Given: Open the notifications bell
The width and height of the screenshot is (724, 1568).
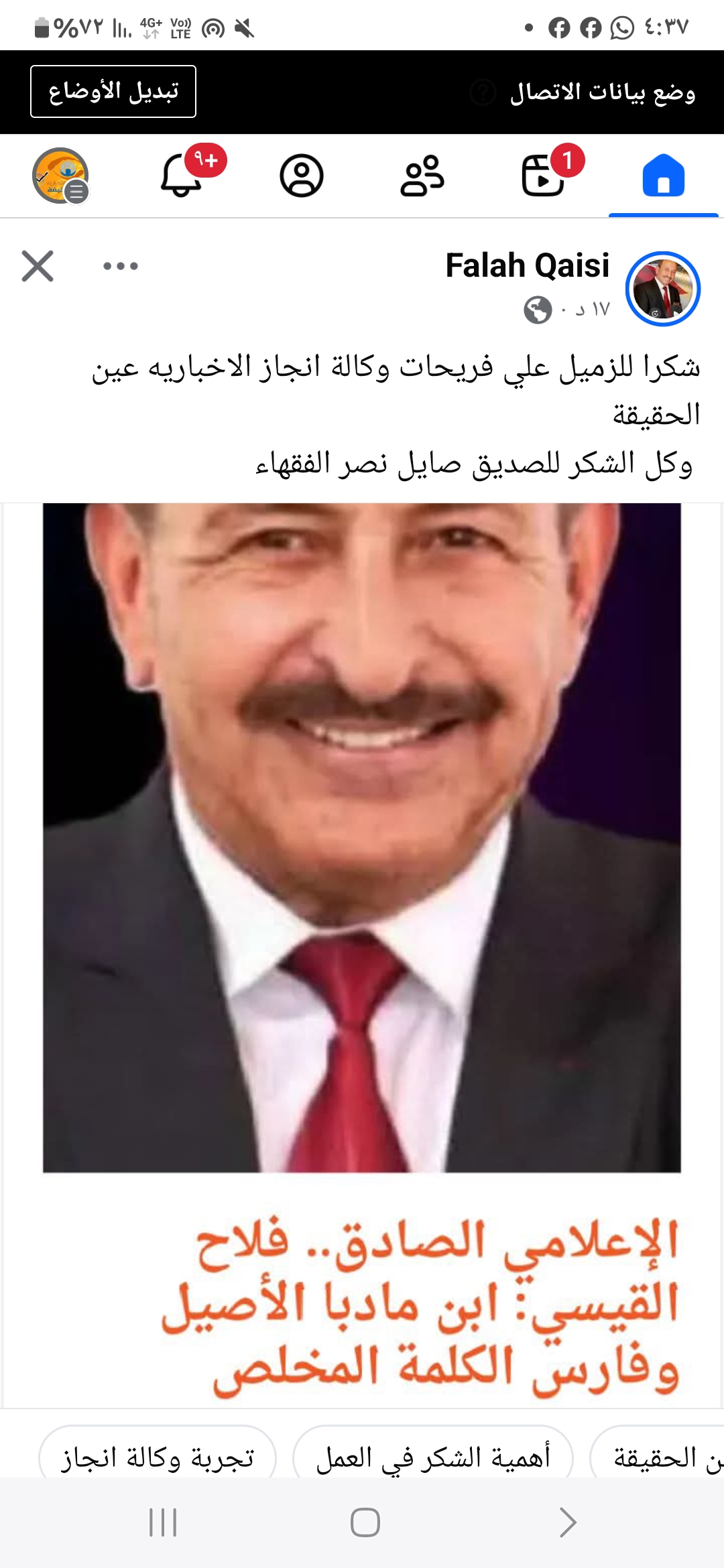Looking at the screenshot, I should [x=182, y=176].
